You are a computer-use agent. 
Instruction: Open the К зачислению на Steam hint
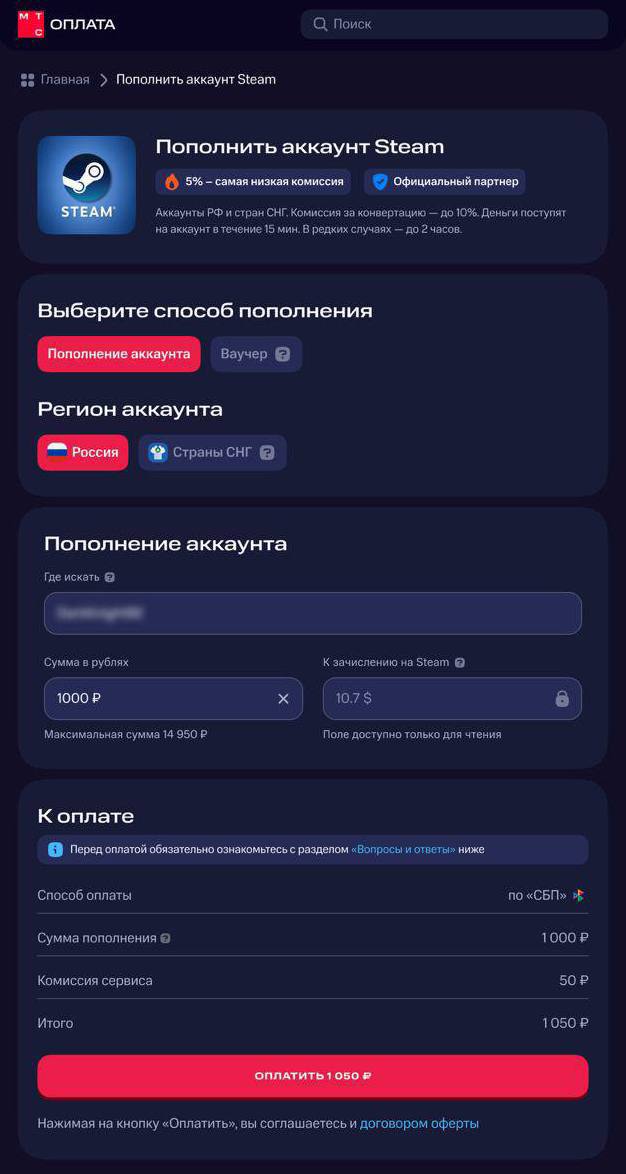click(460, 662)
